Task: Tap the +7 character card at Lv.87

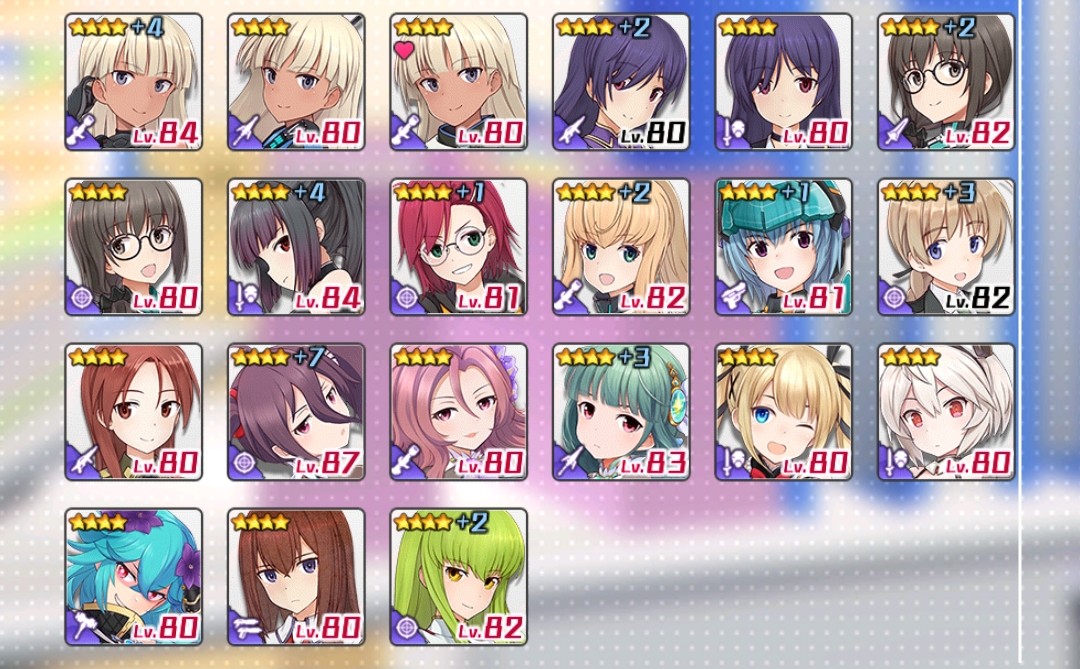Action: coord(296,412)
